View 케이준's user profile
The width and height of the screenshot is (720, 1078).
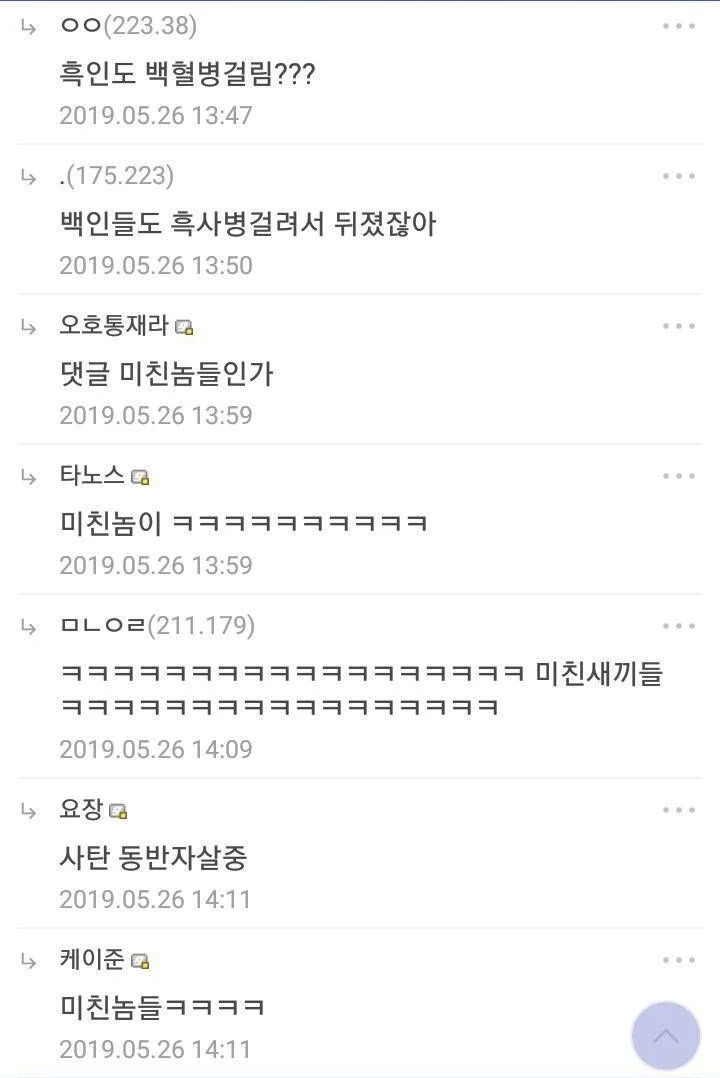(94, 960)
